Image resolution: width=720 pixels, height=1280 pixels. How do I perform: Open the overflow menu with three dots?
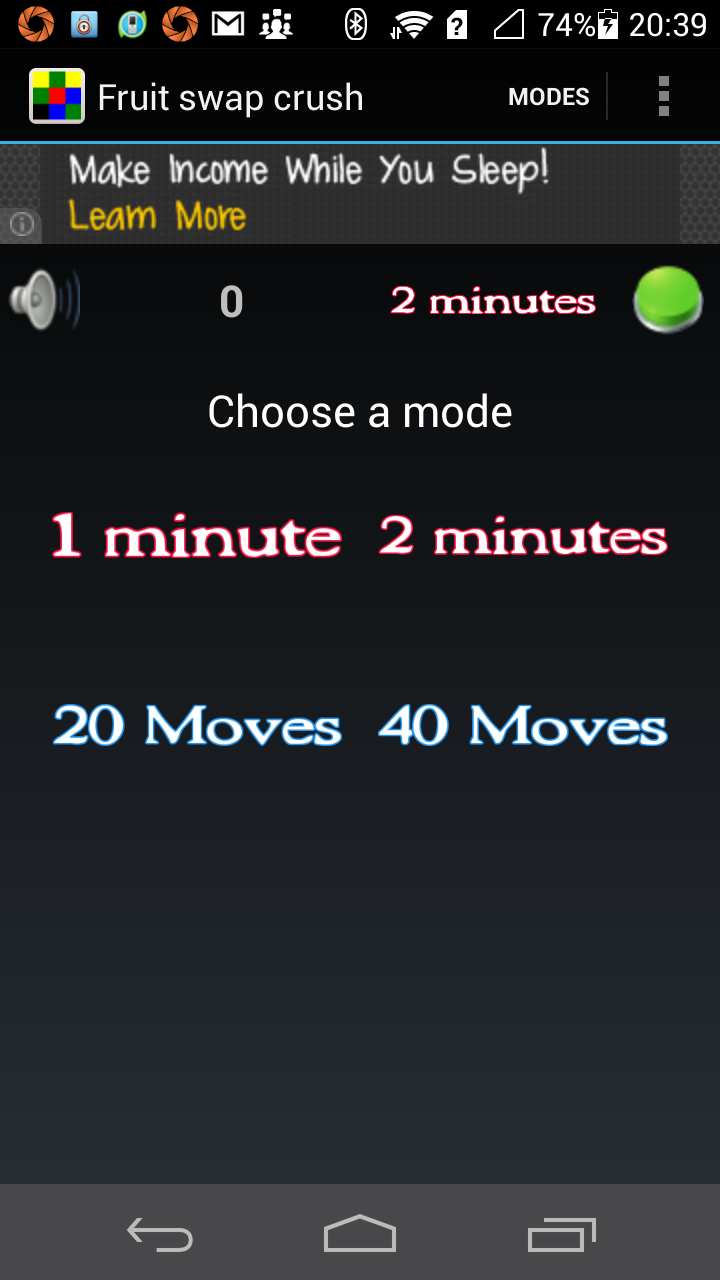(x=663, y=96)
